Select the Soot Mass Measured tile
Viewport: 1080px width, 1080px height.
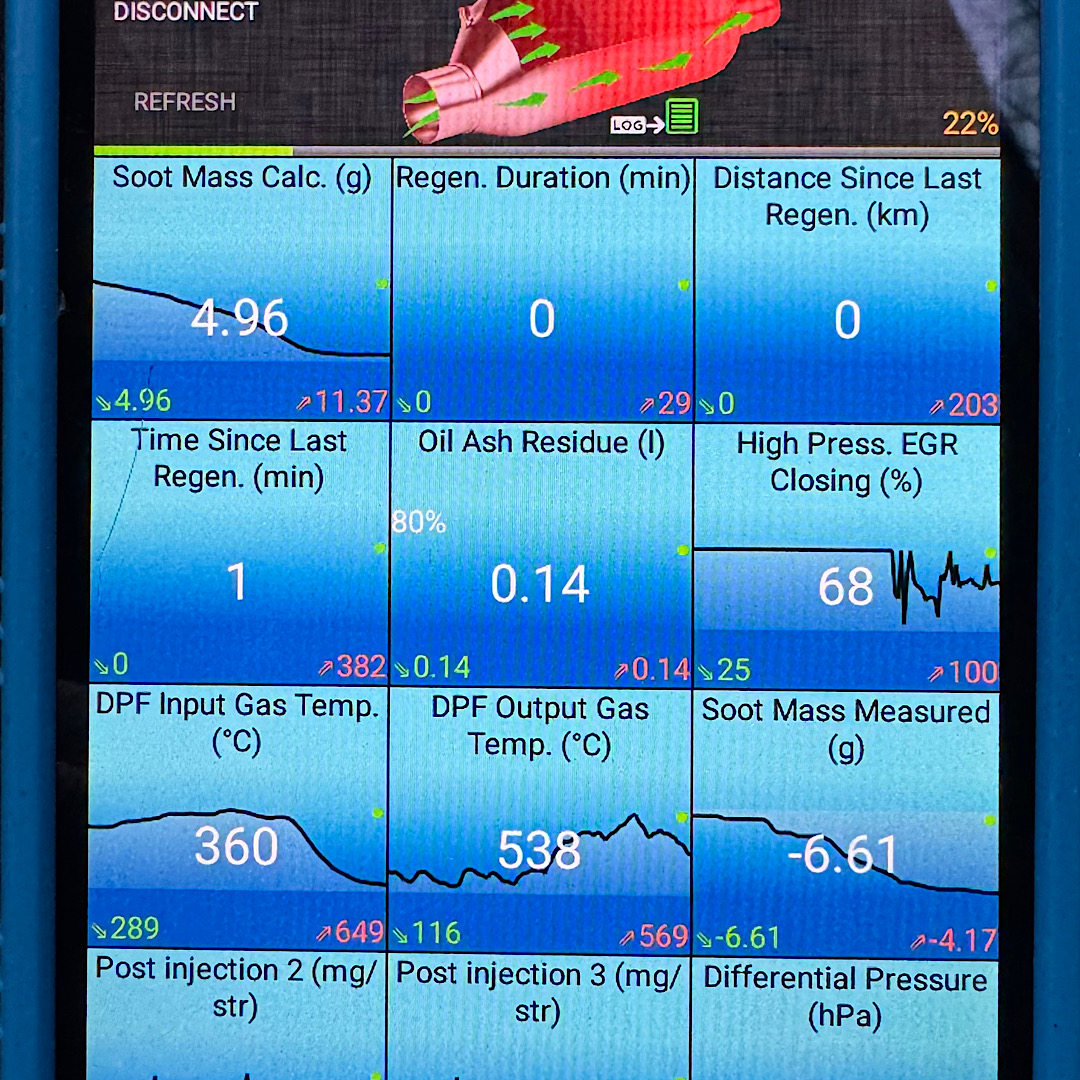[x=846, y=820]
